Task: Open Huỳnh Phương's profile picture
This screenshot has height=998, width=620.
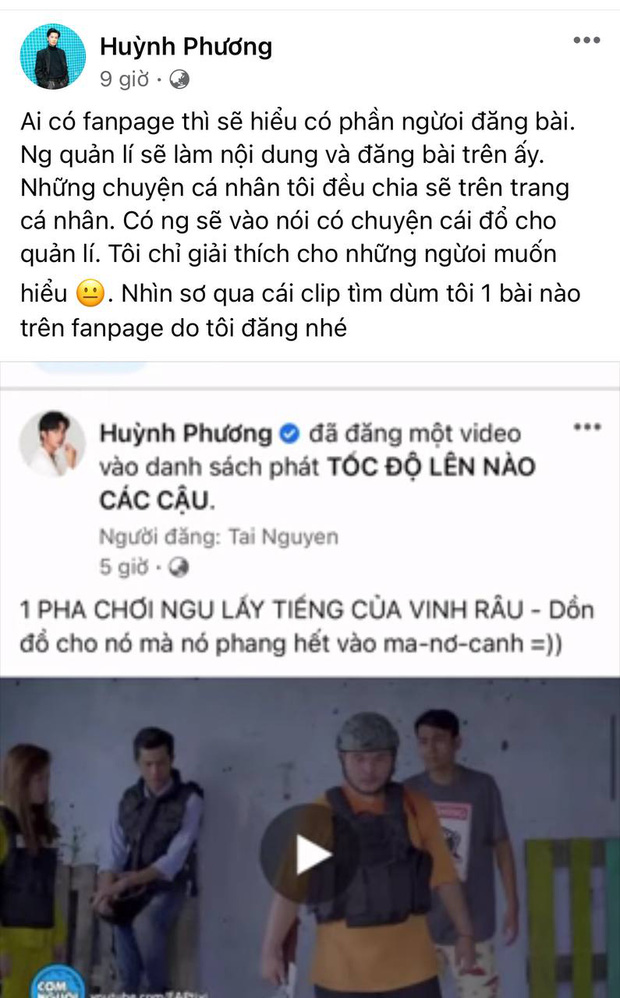Action: click(52, 57)
